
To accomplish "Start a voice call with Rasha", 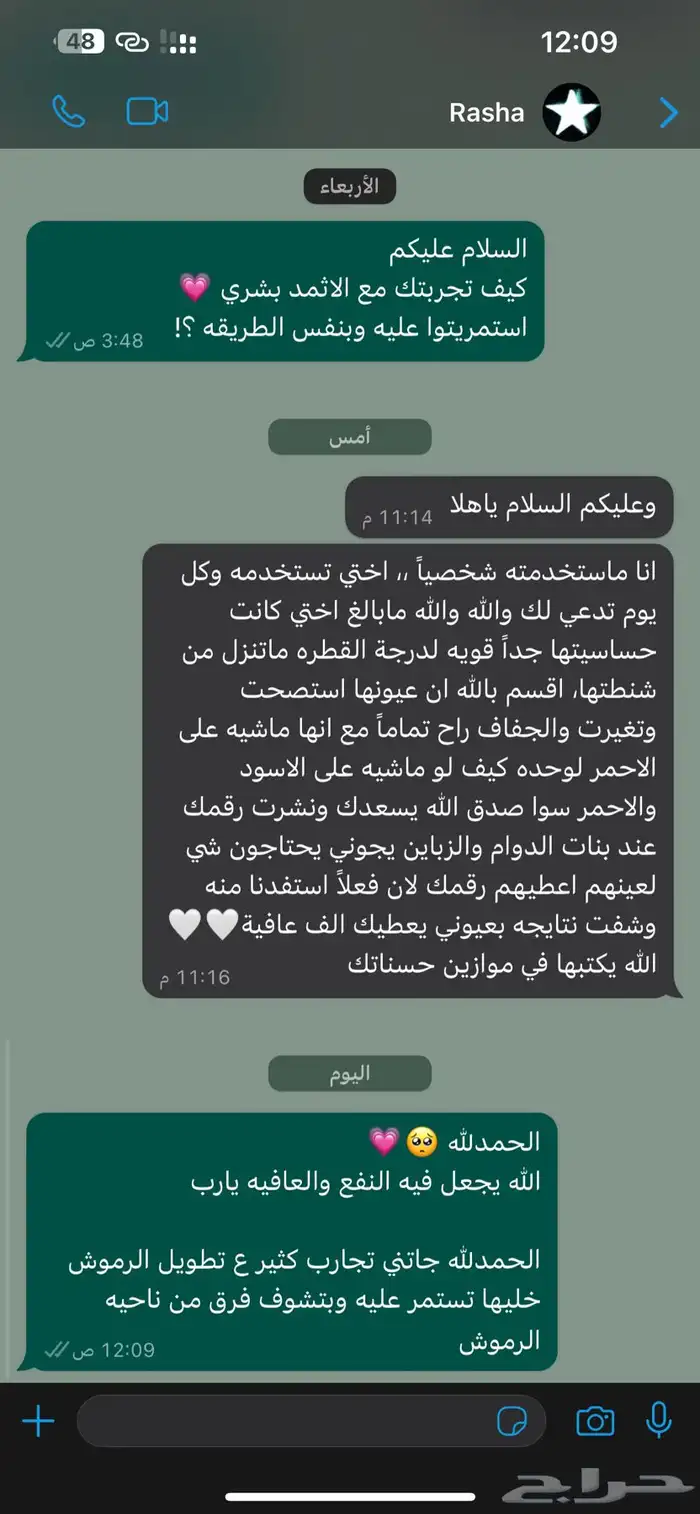I will click(x=68, y=112).
